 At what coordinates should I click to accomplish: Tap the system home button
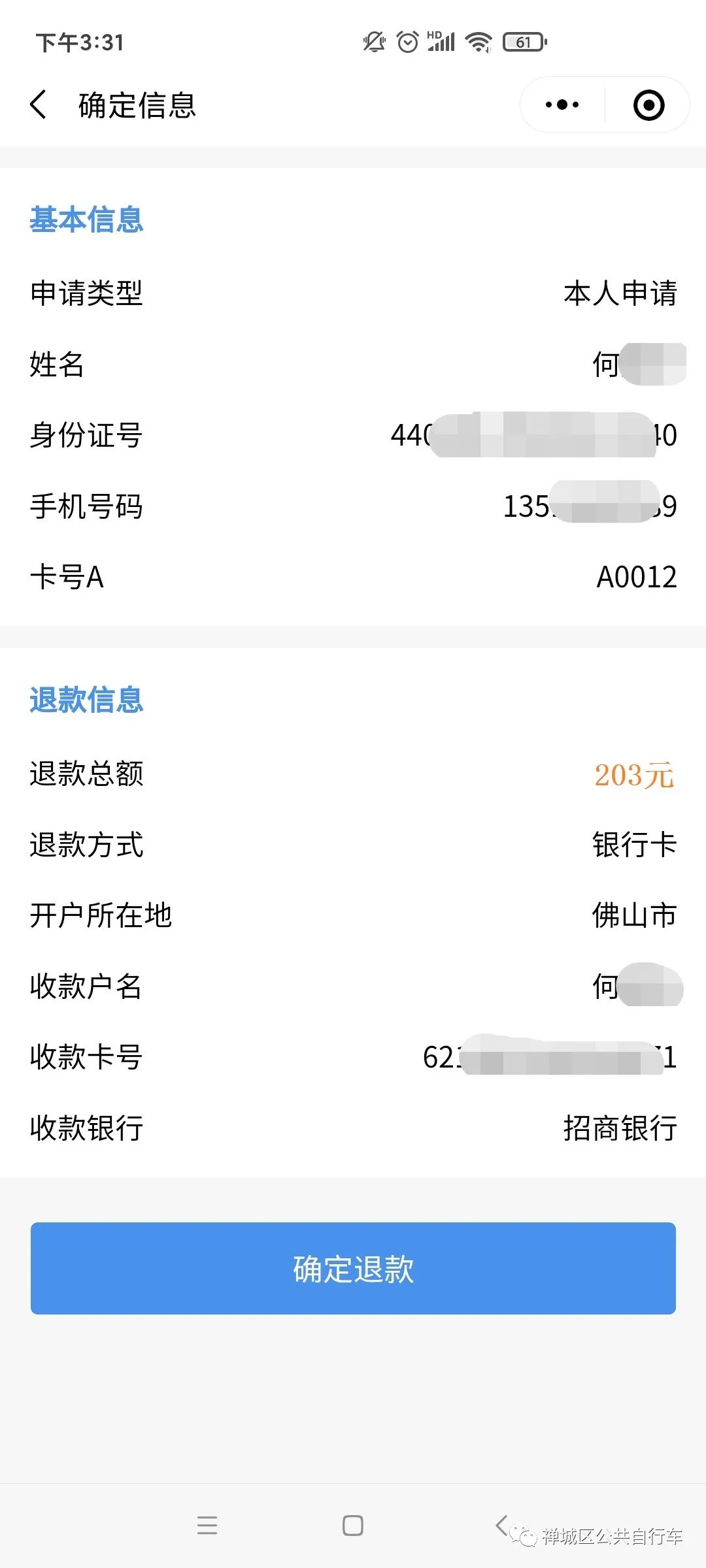click(x=353, y=1526)
